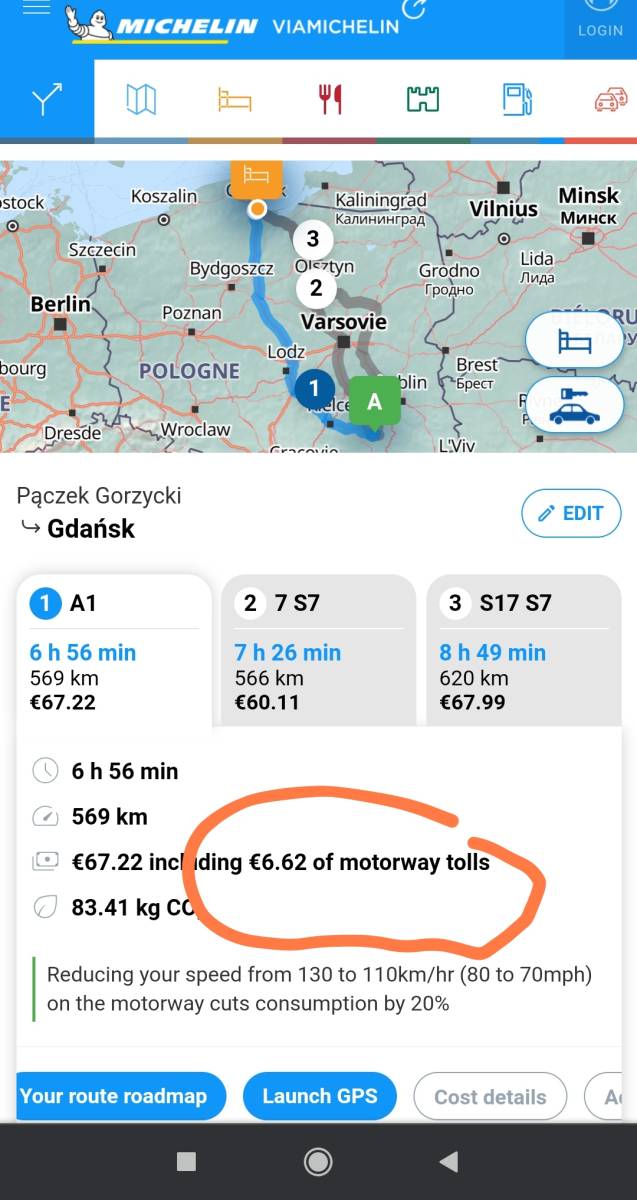This screenshot has width=637, height=1200.
Task: Tap the car rental button on map
Action: 575,404
